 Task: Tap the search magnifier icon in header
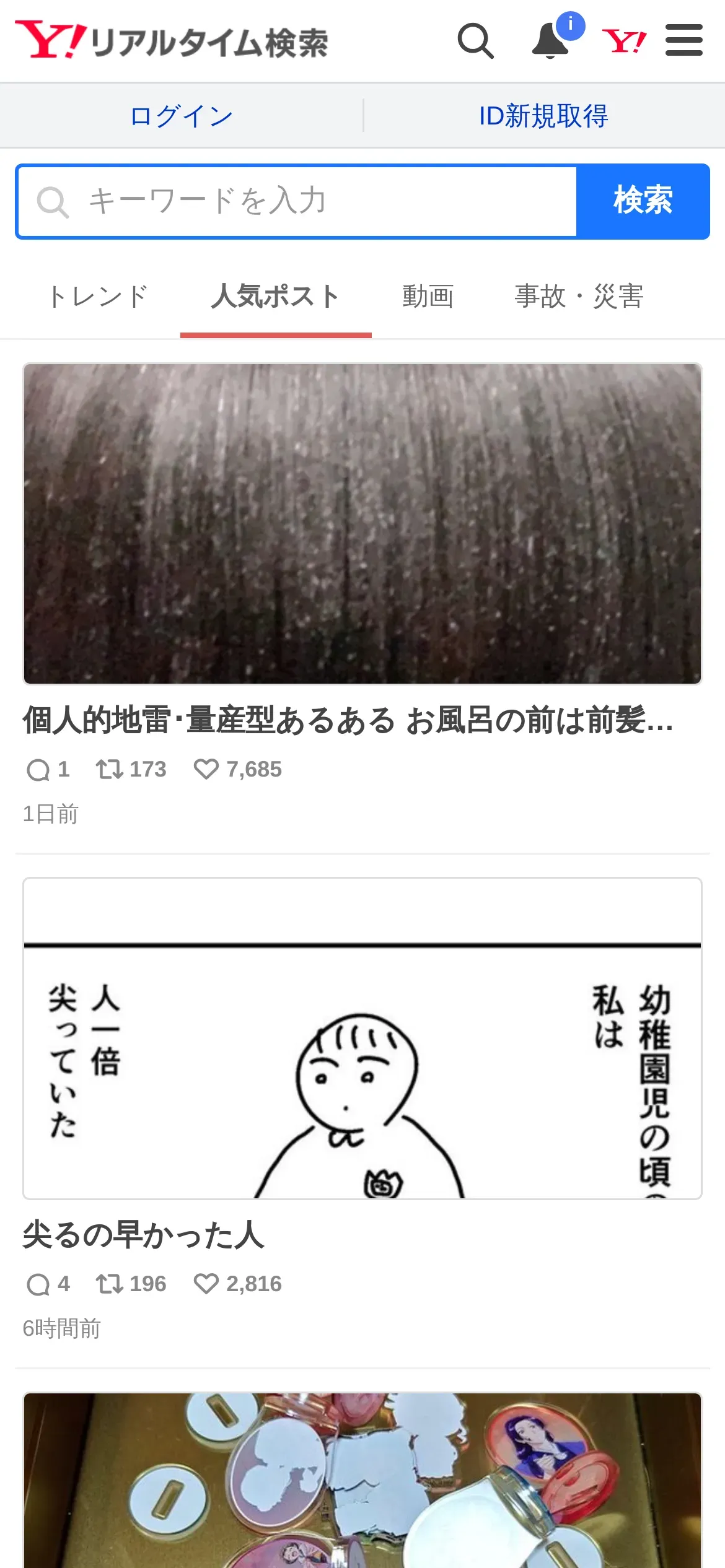[475, 41]
